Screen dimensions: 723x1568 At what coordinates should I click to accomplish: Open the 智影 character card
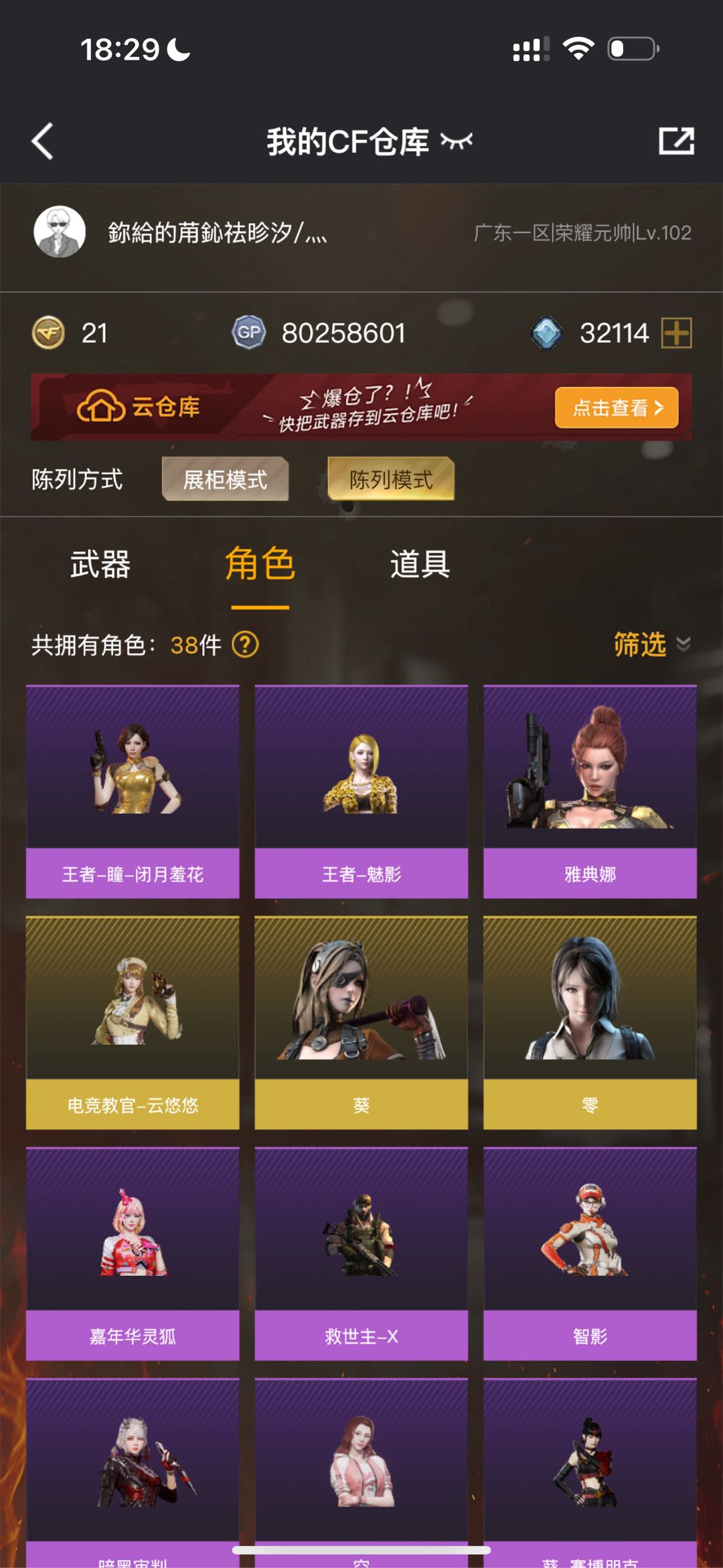click(x=590, y=1253)
